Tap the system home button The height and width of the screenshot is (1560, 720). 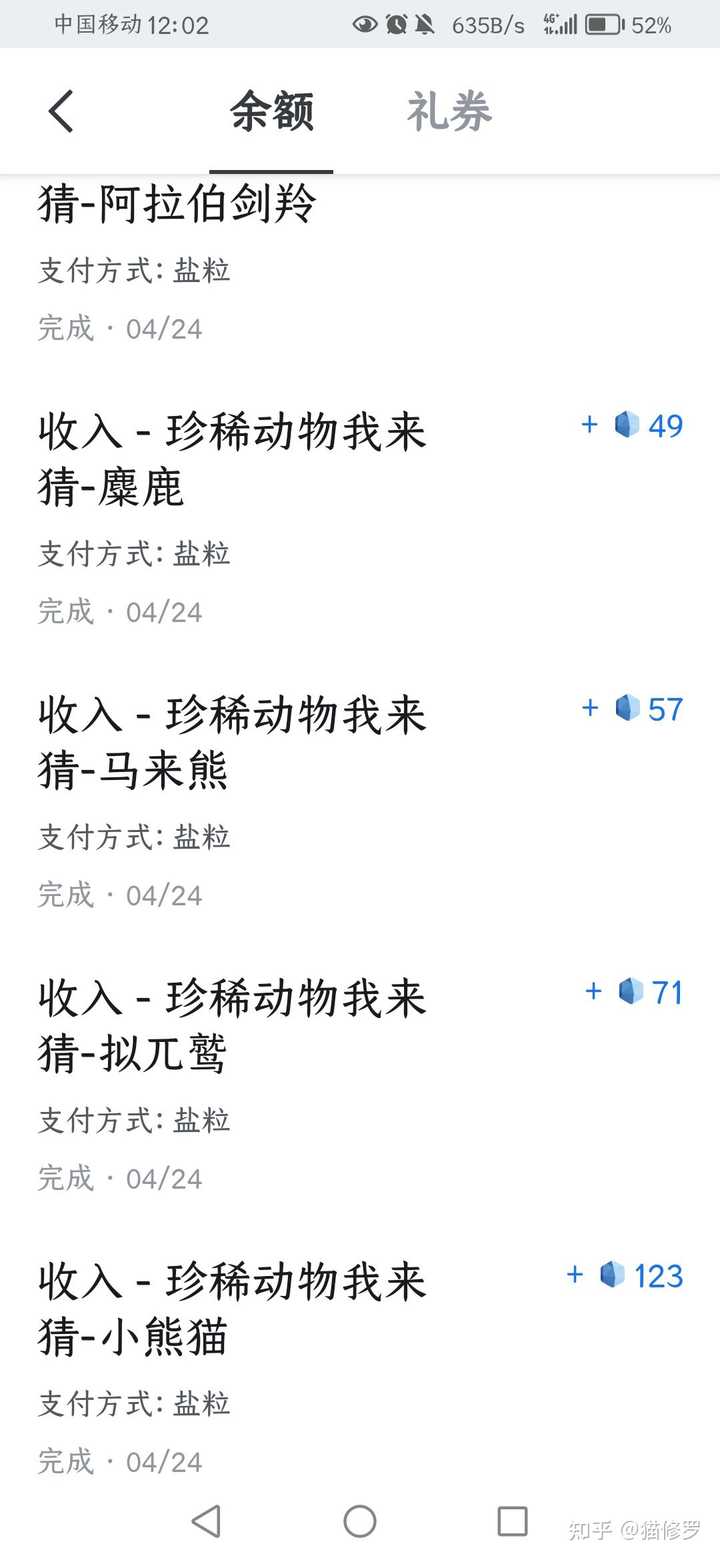click(x=360, y=1521)
